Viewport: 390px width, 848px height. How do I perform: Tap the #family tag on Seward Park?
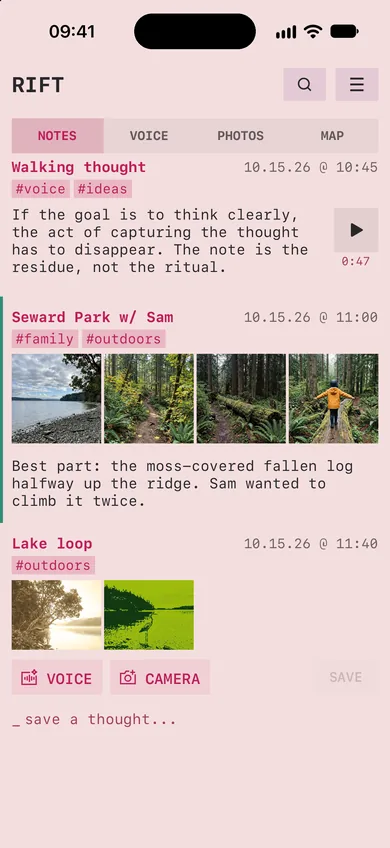coord(45,339)
